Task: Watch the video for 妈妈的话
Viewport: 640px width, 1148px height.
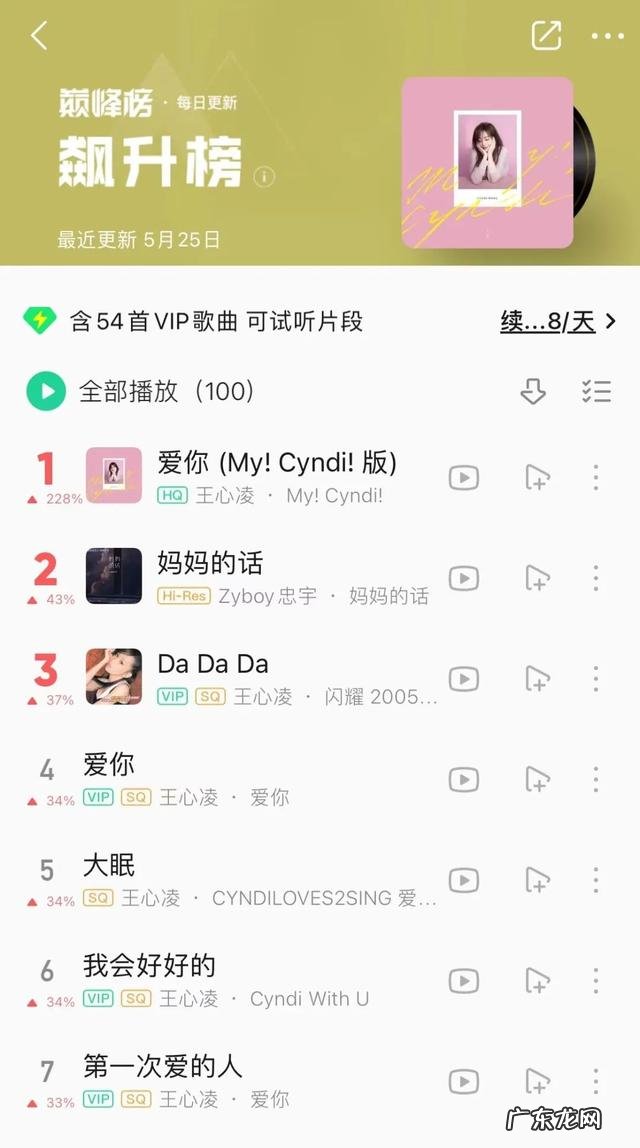Action: coord(463,578)
